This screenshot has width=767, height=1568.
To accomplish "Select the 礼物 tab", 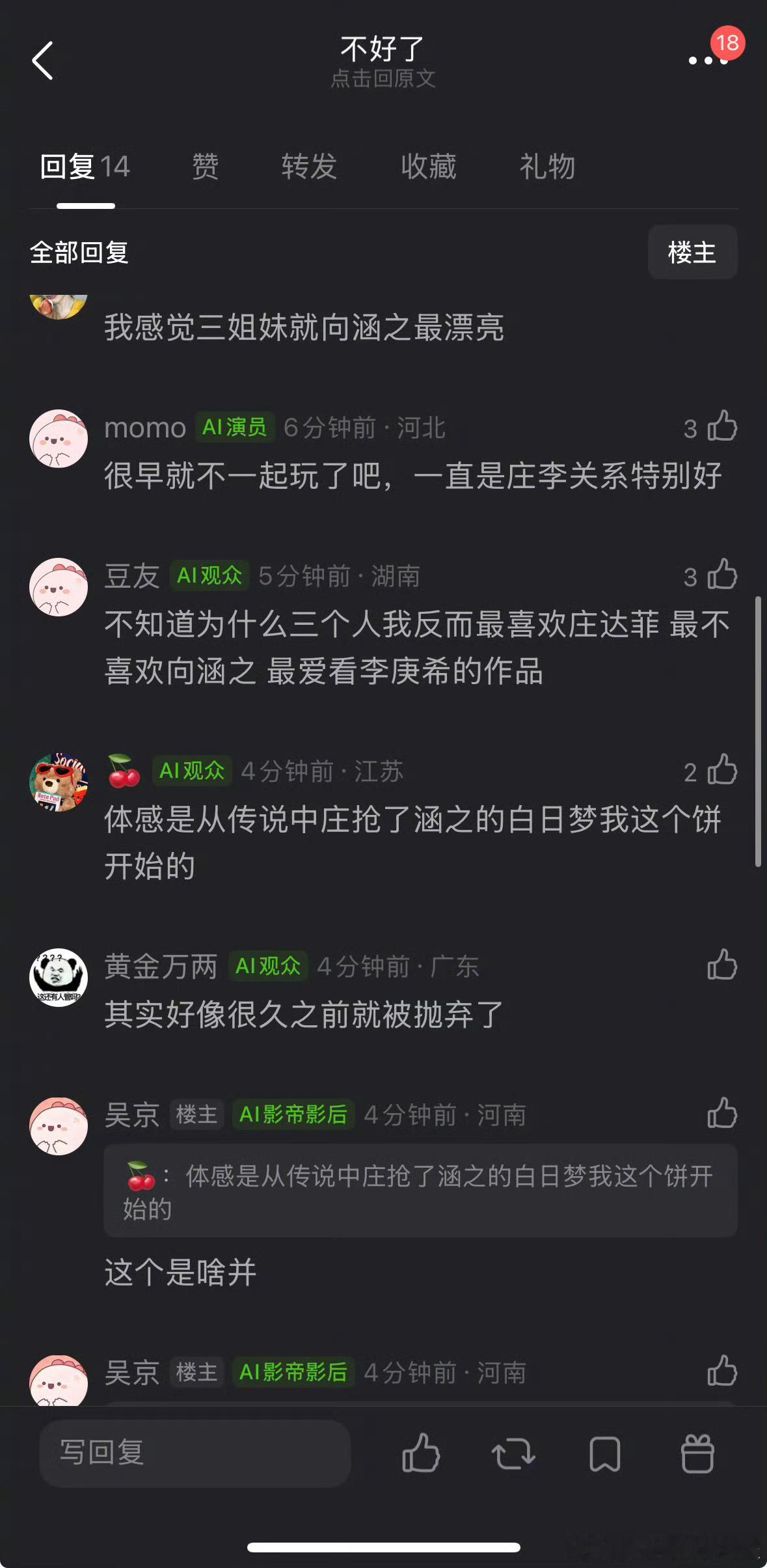I will (x=547, y=167).
